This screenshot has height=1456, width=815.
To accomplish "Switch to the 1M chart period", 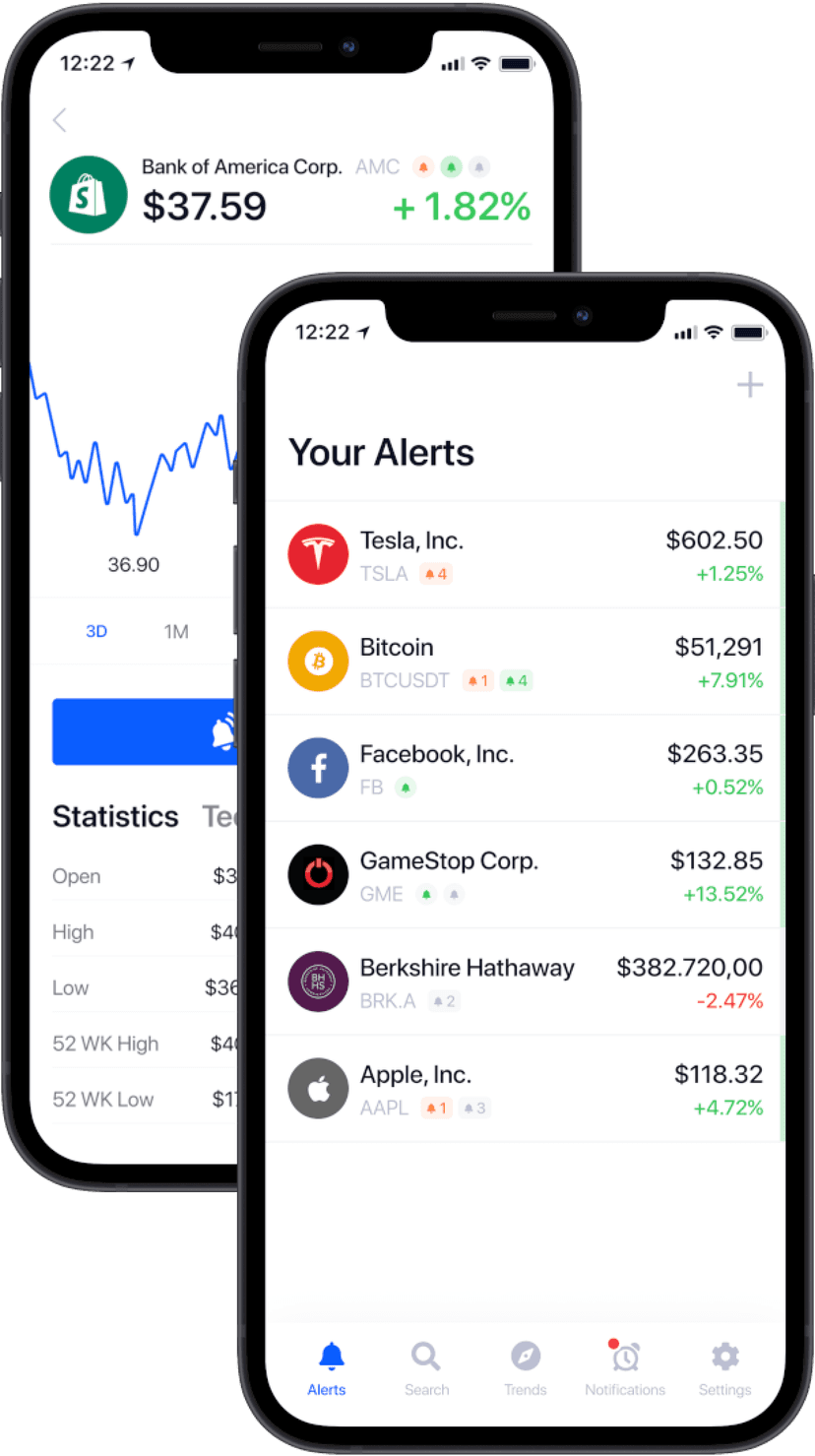I will 177,631.
